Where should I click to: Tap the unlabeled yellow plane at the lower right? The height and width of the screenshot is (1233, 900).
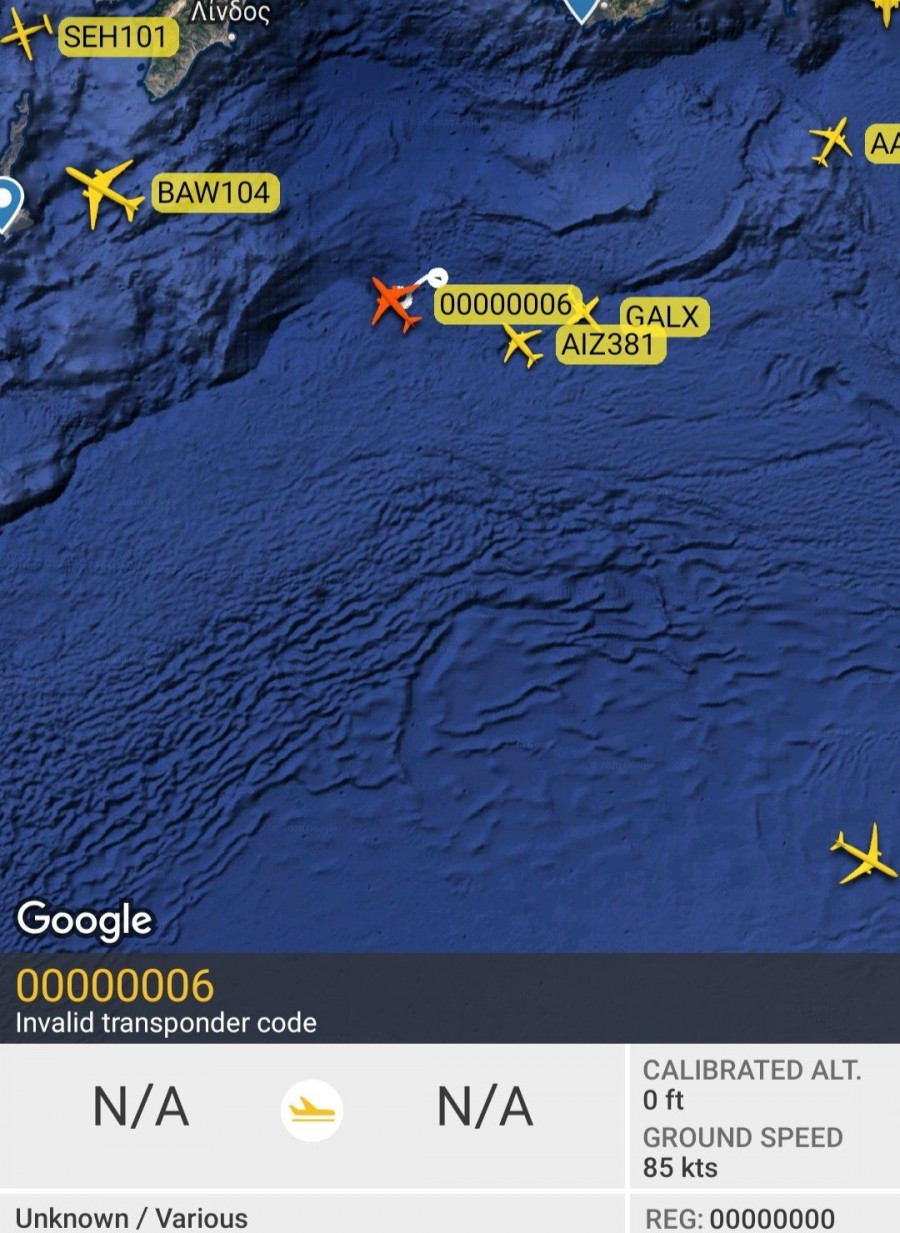click(864, 855)
